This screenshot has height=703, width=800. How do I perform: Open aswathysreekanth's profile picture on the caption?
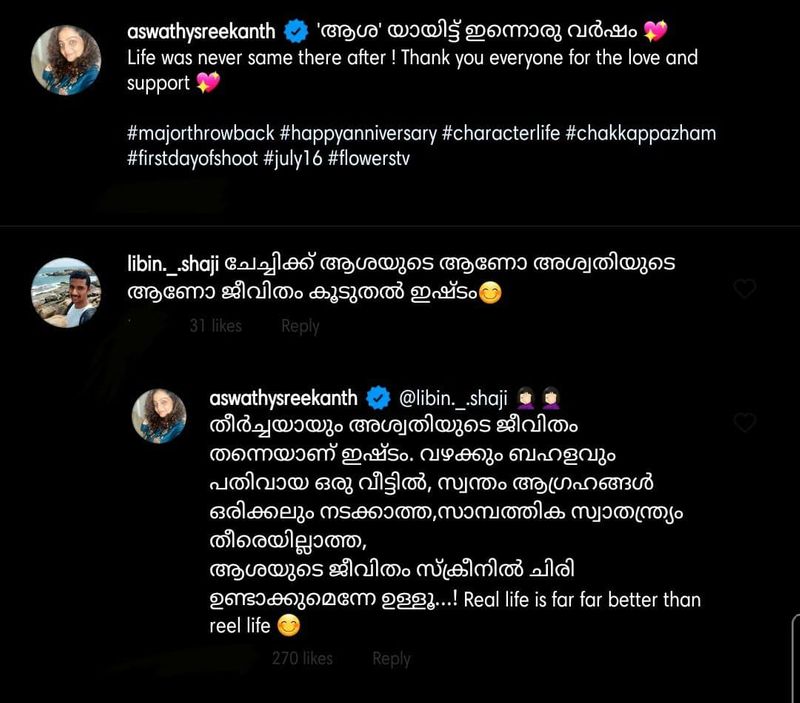65,60
